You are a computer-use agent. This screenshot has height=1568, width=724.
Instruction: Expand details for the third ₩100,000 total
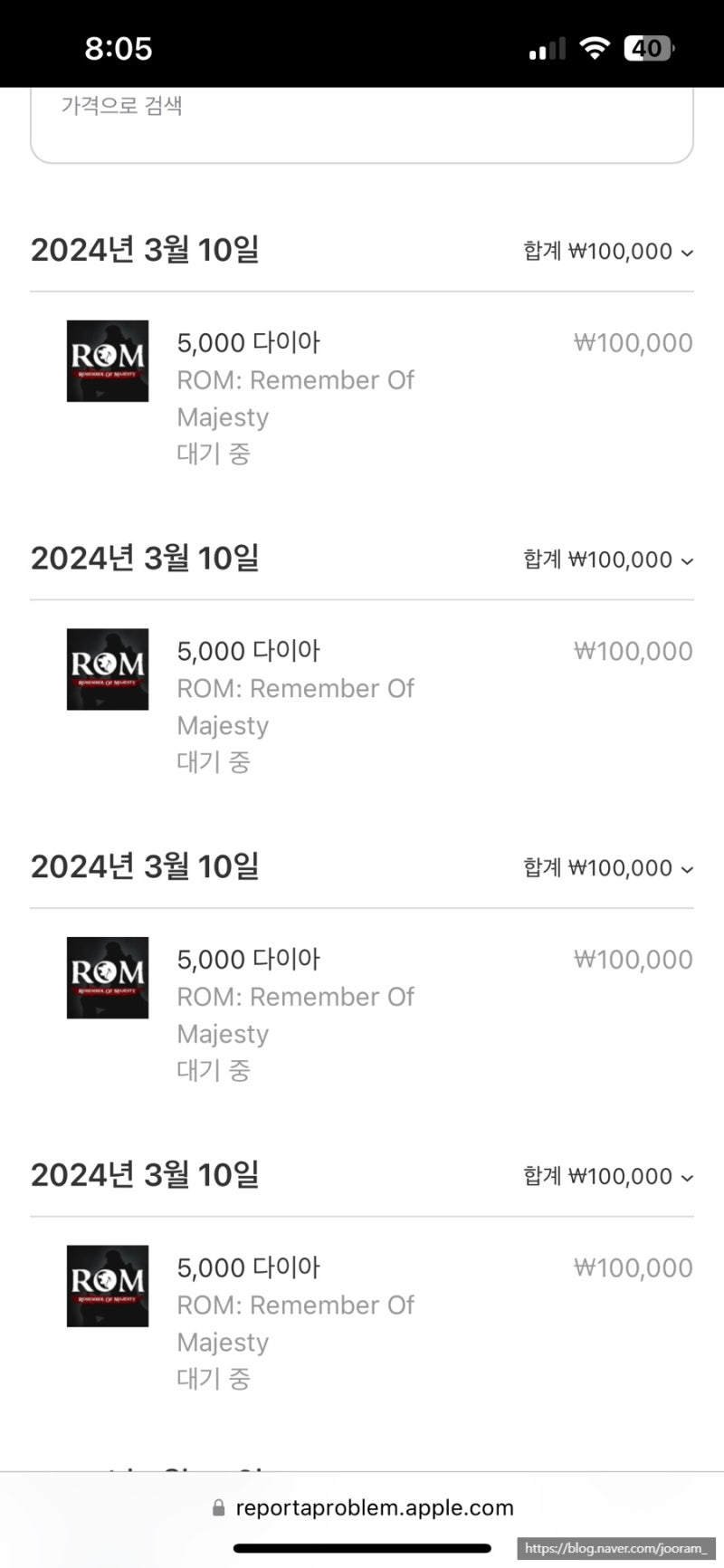coord(688,868)
